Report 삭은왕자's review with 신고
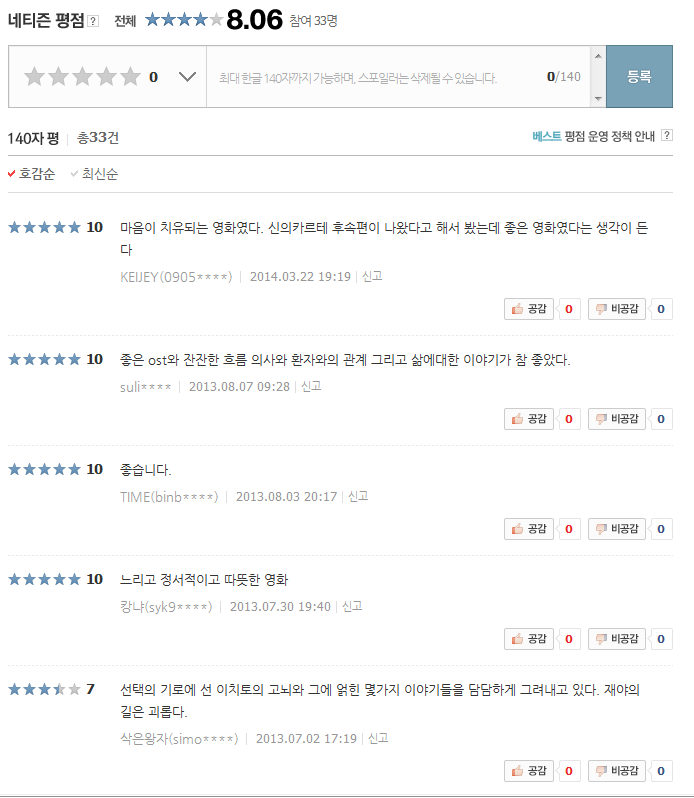Screen dimensions: 694x798 click(x=378, y=738)
